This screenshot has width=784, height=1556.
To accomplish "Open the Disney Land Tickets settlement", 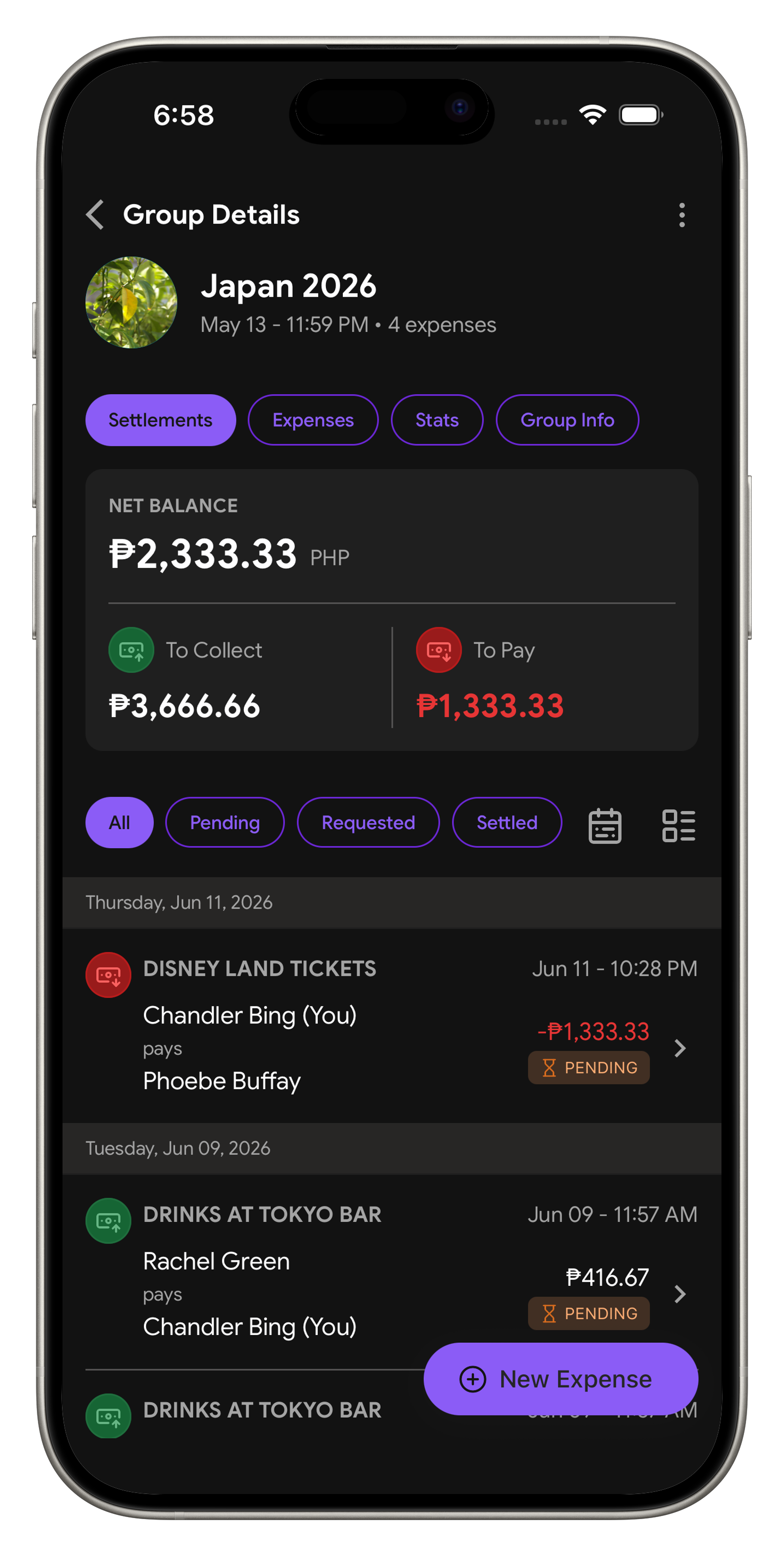I will [391, 1026].
